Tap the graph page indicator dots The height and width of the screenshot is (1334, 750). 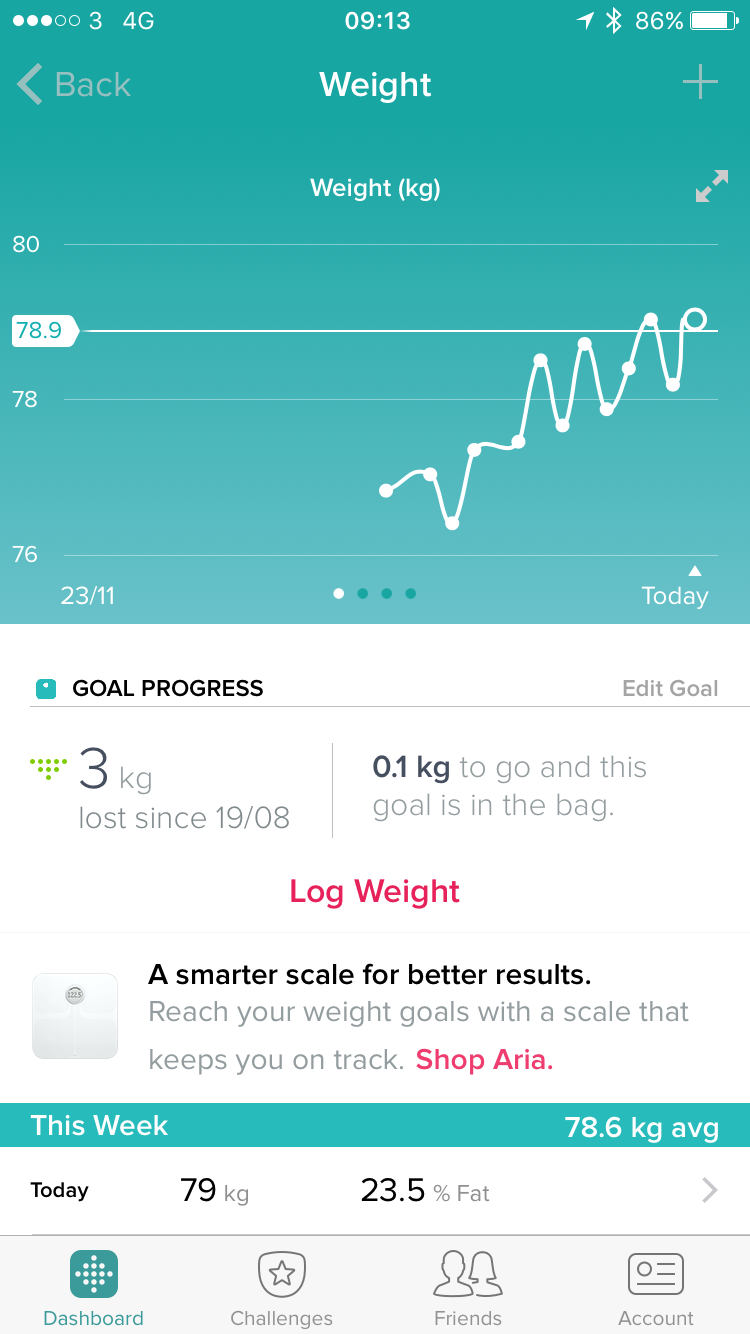375,594
